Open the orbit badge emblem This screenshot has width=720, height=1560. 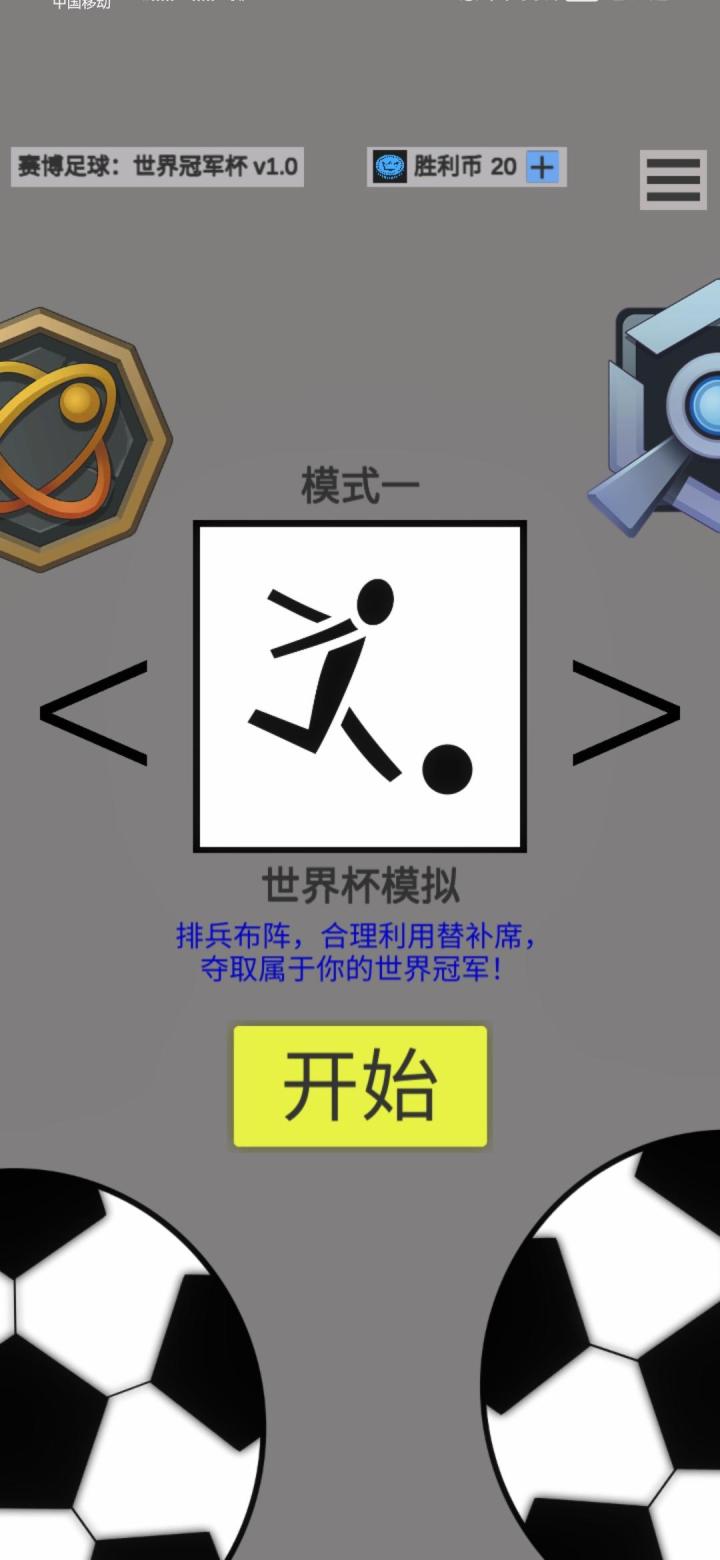click(75, 440)
